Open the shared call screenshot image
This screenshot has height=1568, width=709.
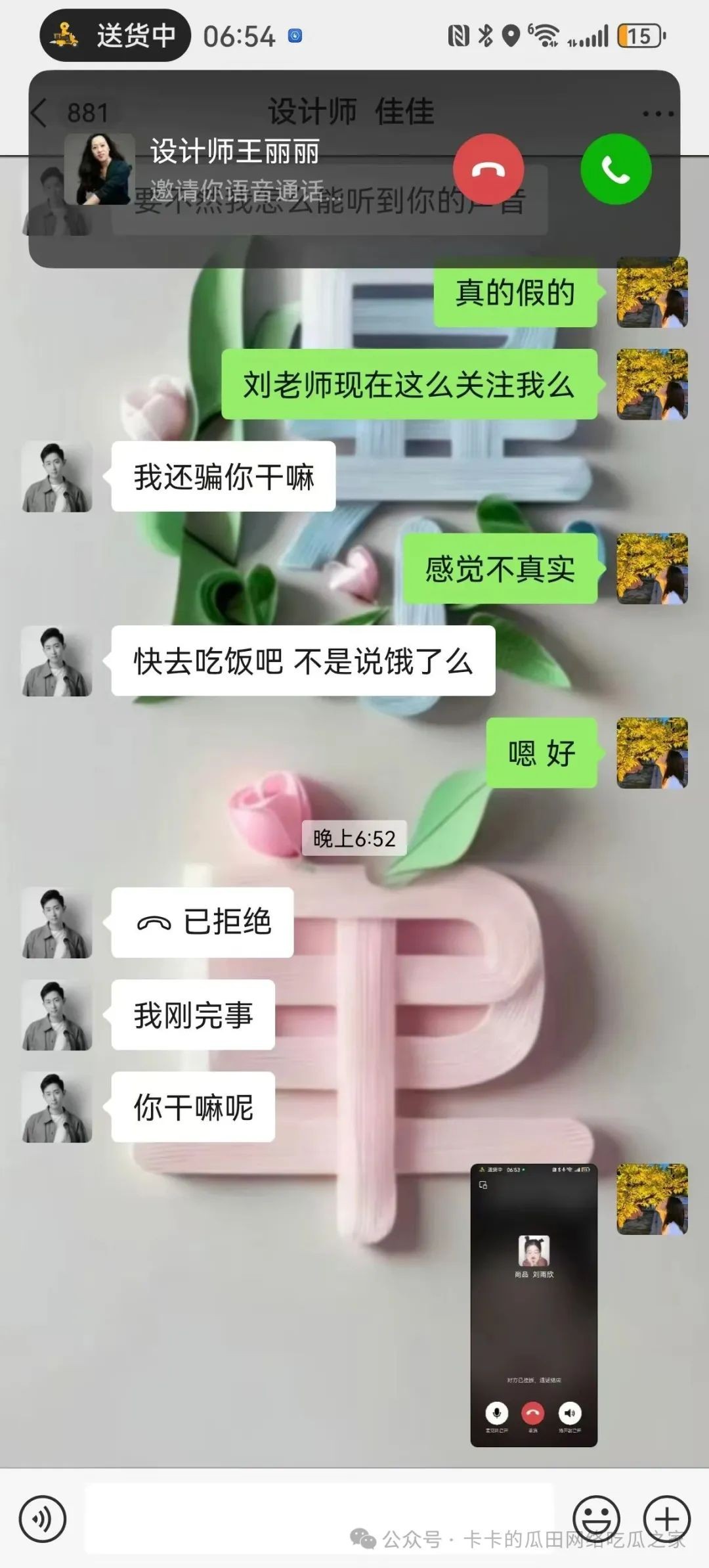point(534,1305)
